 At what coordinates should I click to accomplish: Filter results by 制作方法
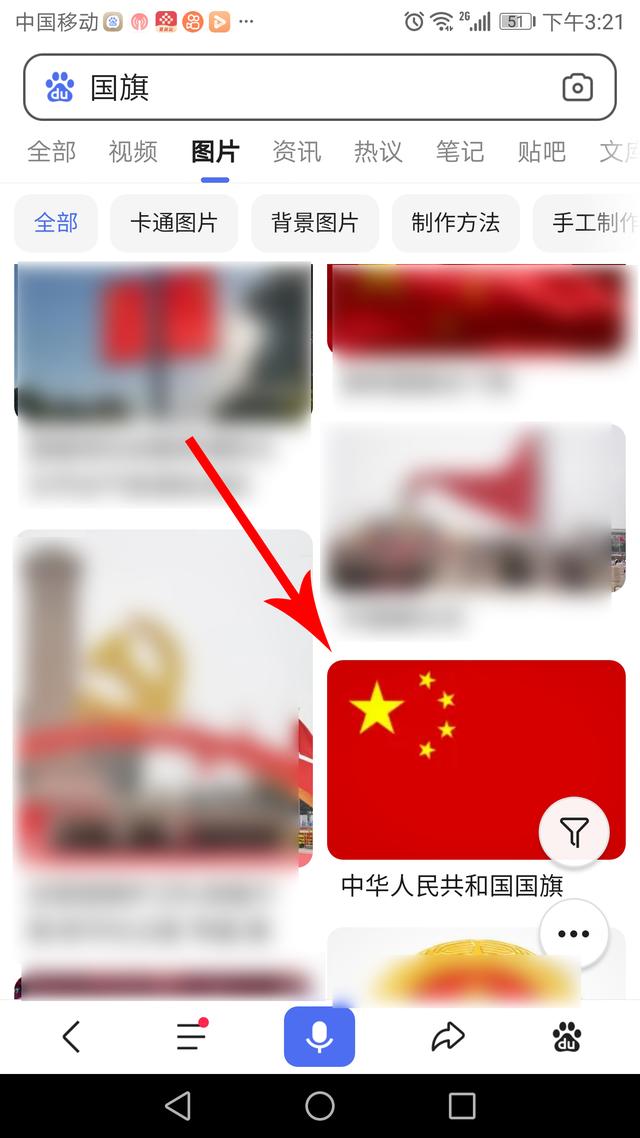(x=456, y=223)
